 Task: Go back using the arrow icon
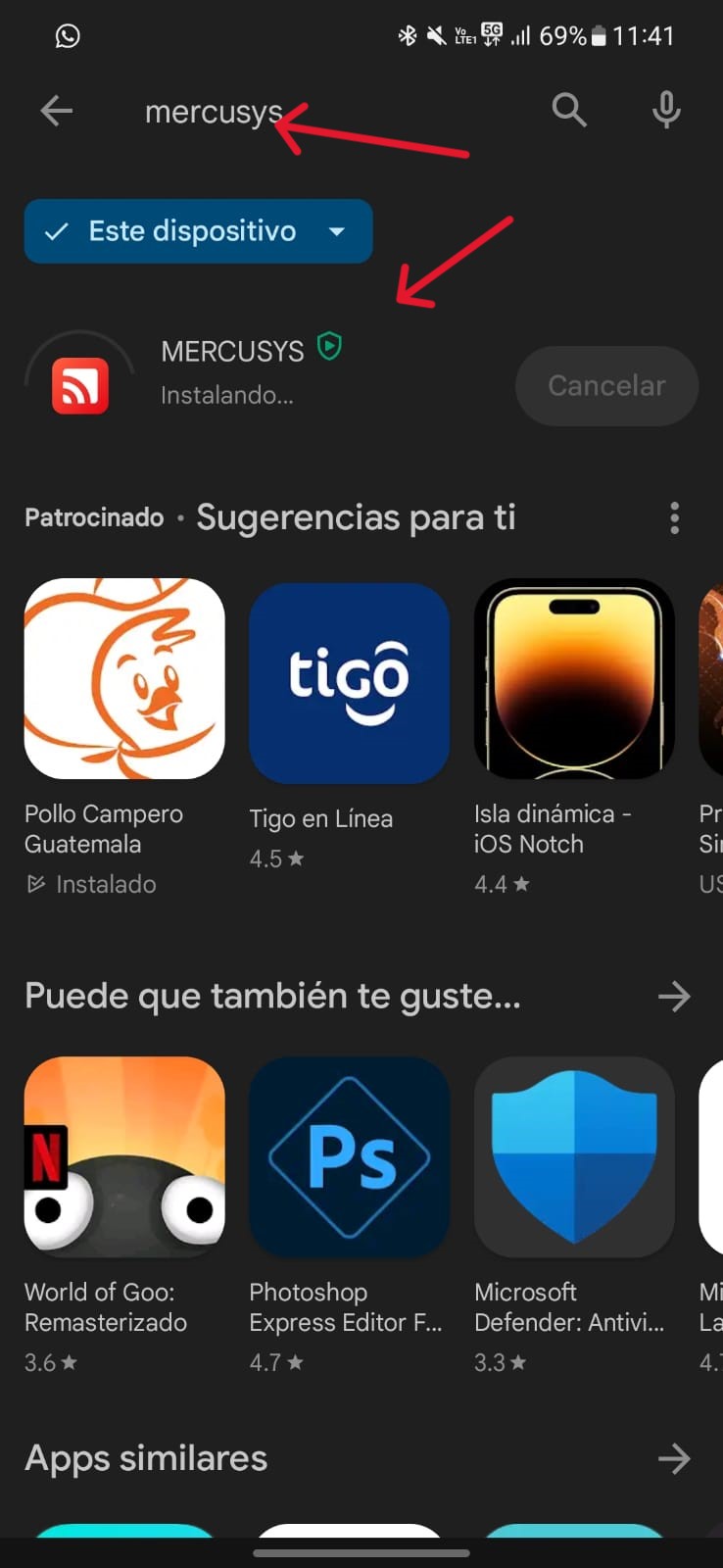[57, 111]
